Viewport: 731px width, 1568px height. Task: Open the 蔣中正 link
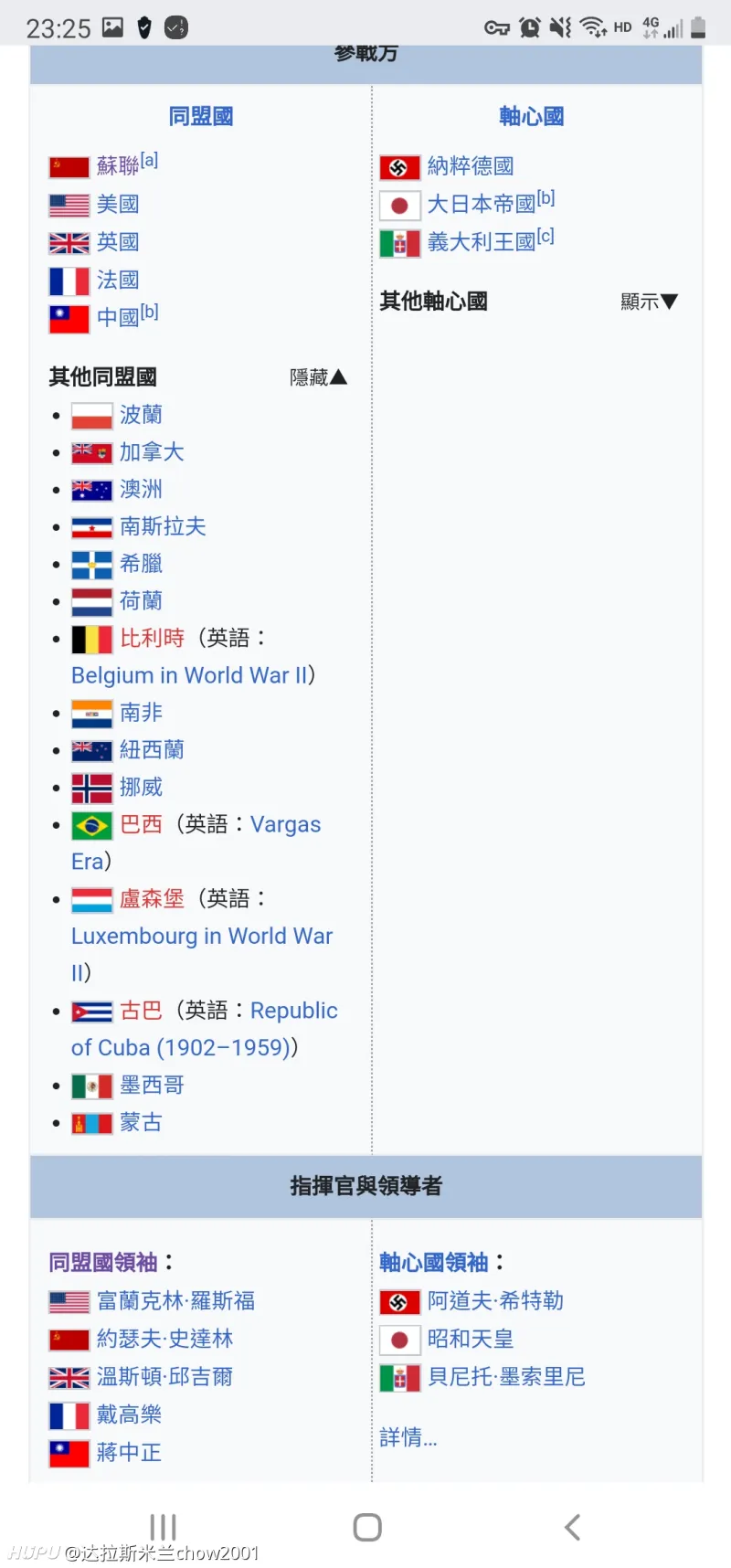[129, 1453]
